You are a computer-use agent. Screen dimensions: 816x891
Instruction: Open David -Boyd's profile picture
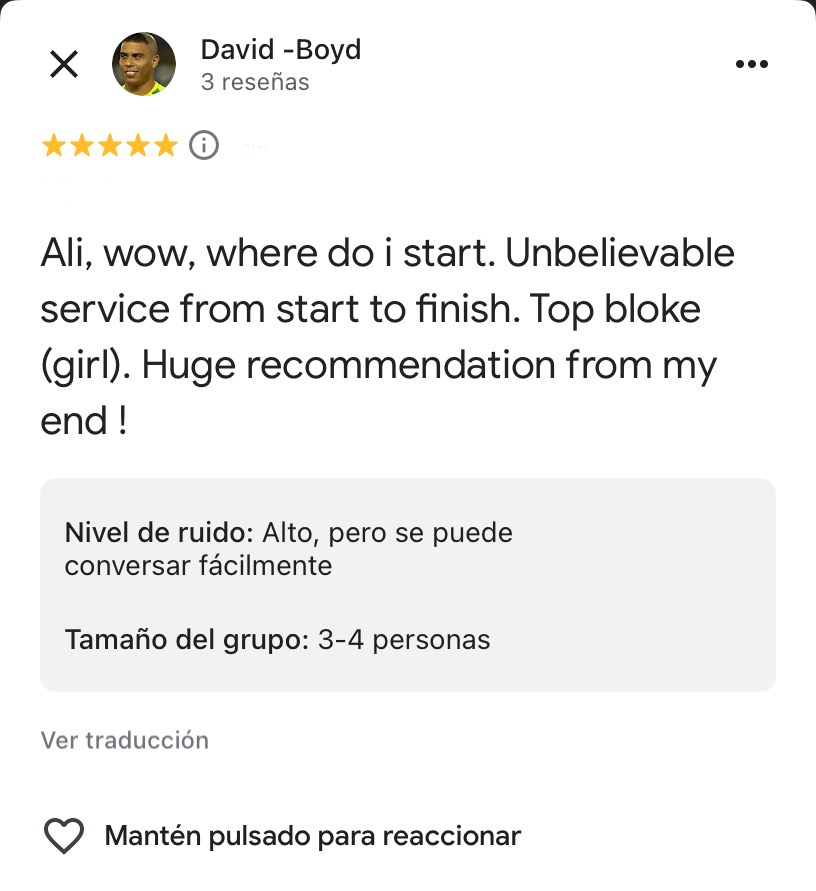[144, 65]
